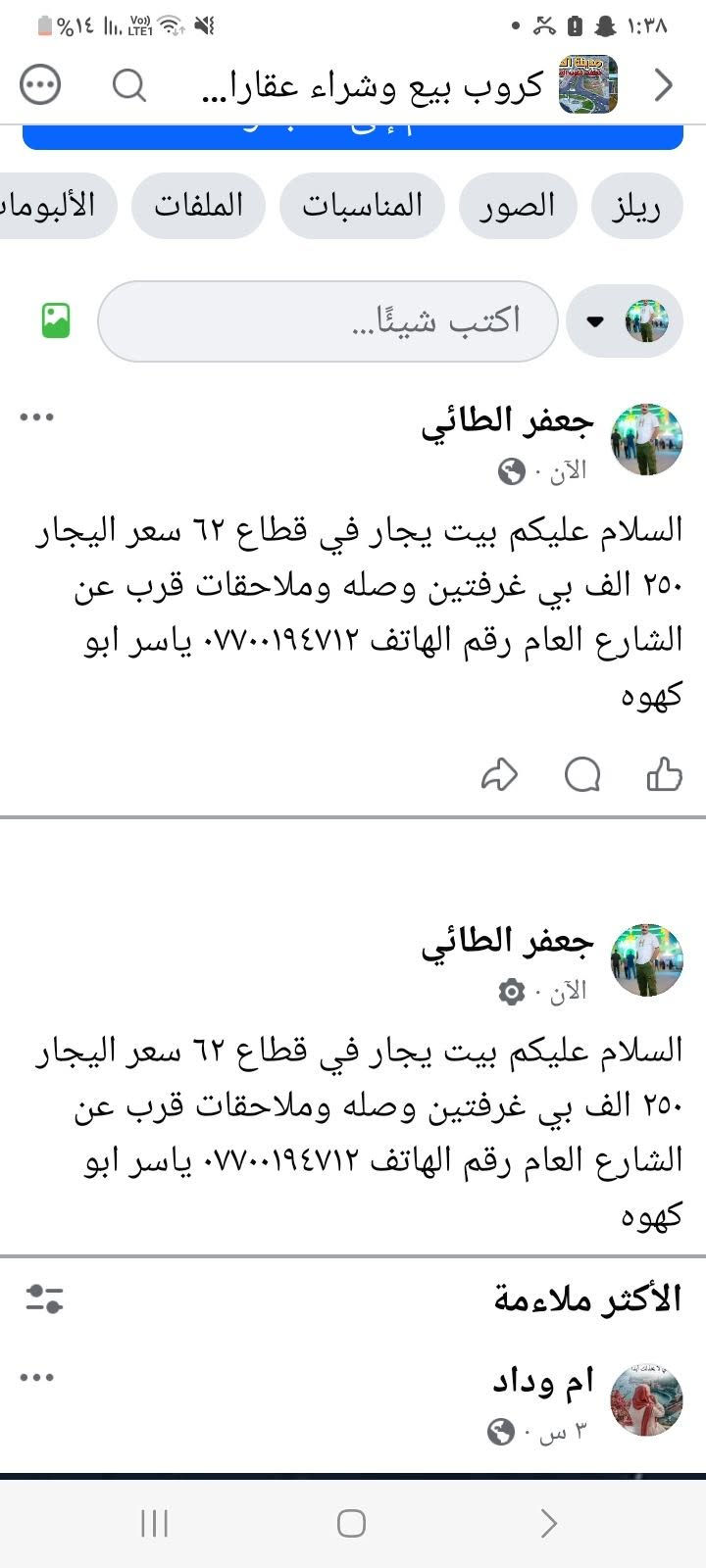Screen dimensions: 706x1568
Task: Tap the system home button
Action: tap(351, 1523)
